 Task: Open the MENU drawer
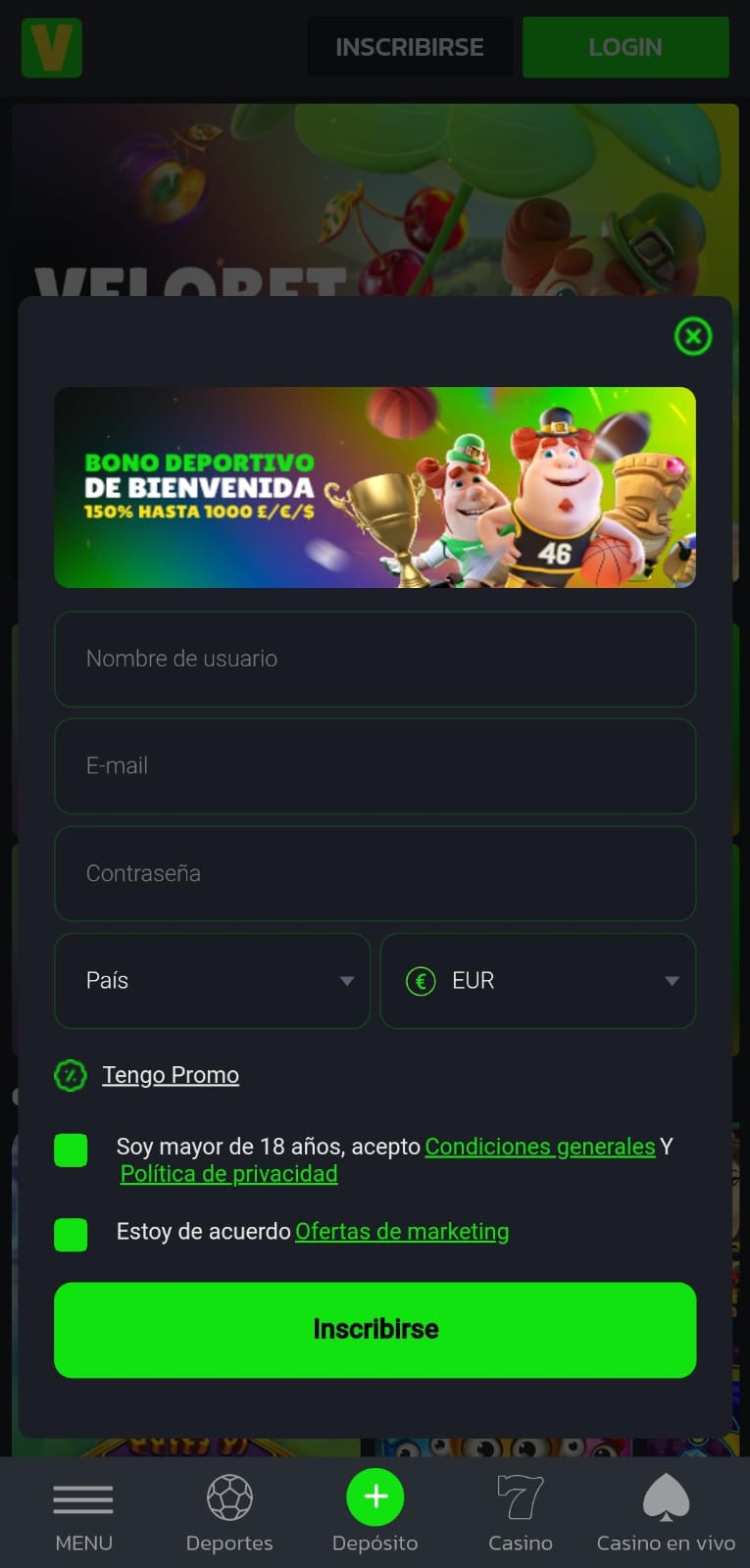tap(83, 1516)
